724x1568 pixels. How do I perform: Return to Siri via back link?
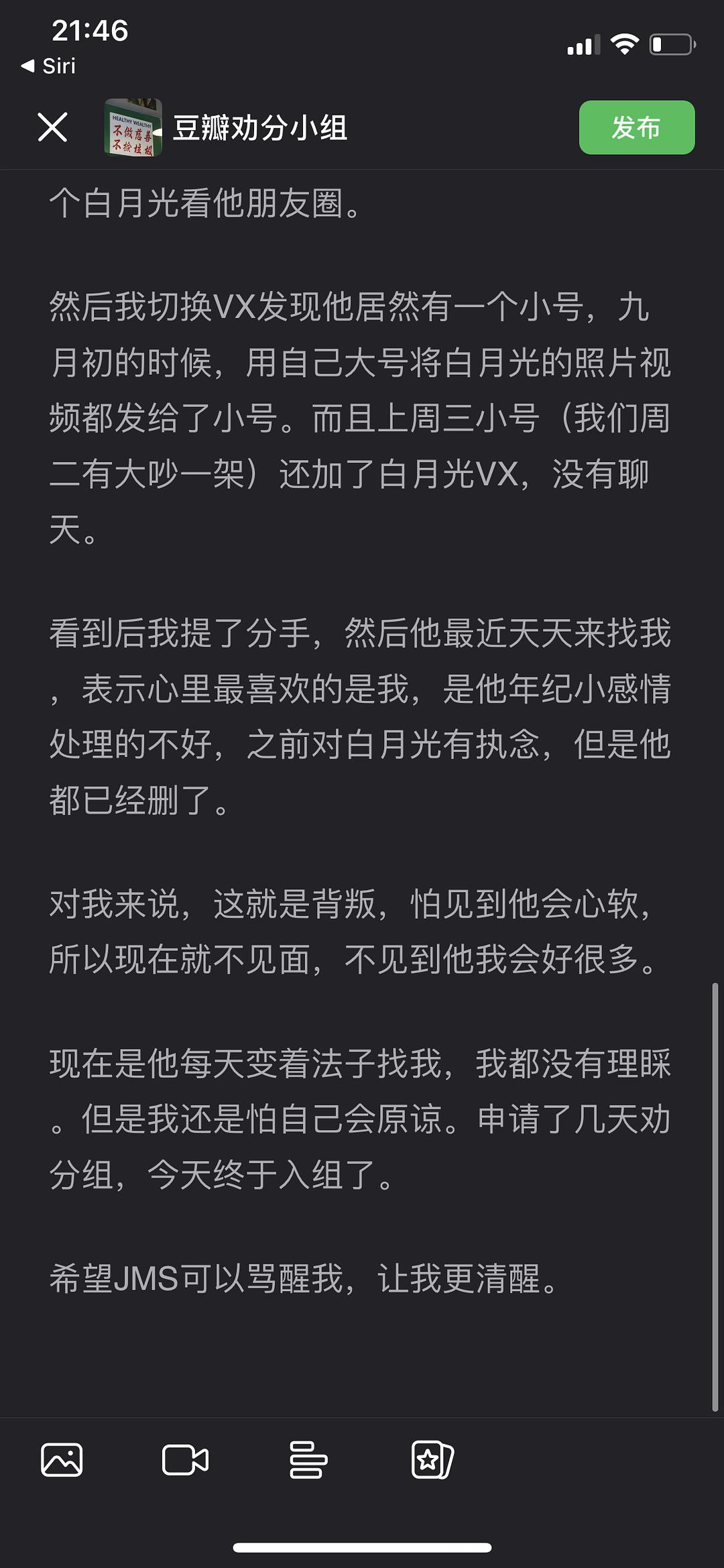[x=48, y=66]
